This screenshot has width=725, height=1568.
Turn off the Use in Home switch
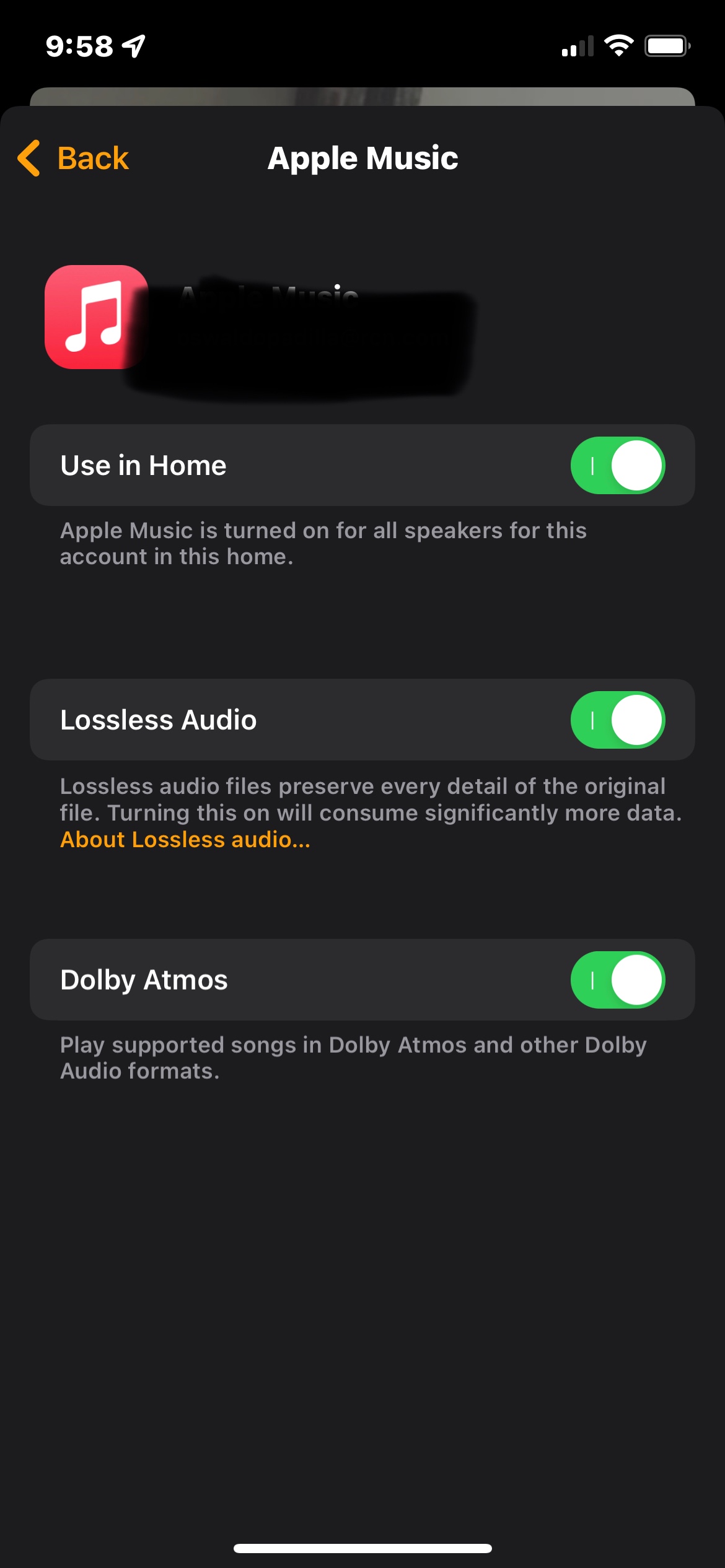[618, 465]
